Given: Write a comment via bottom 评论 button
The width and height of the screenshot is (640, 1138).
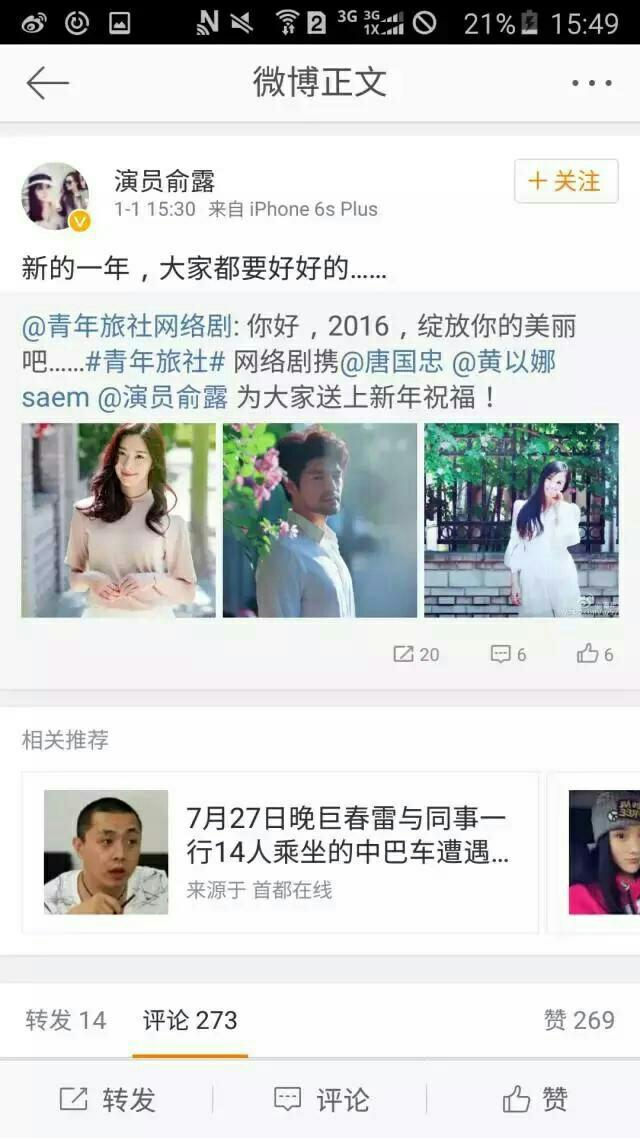Looking at the screenshot, I should pos(320,1100).
